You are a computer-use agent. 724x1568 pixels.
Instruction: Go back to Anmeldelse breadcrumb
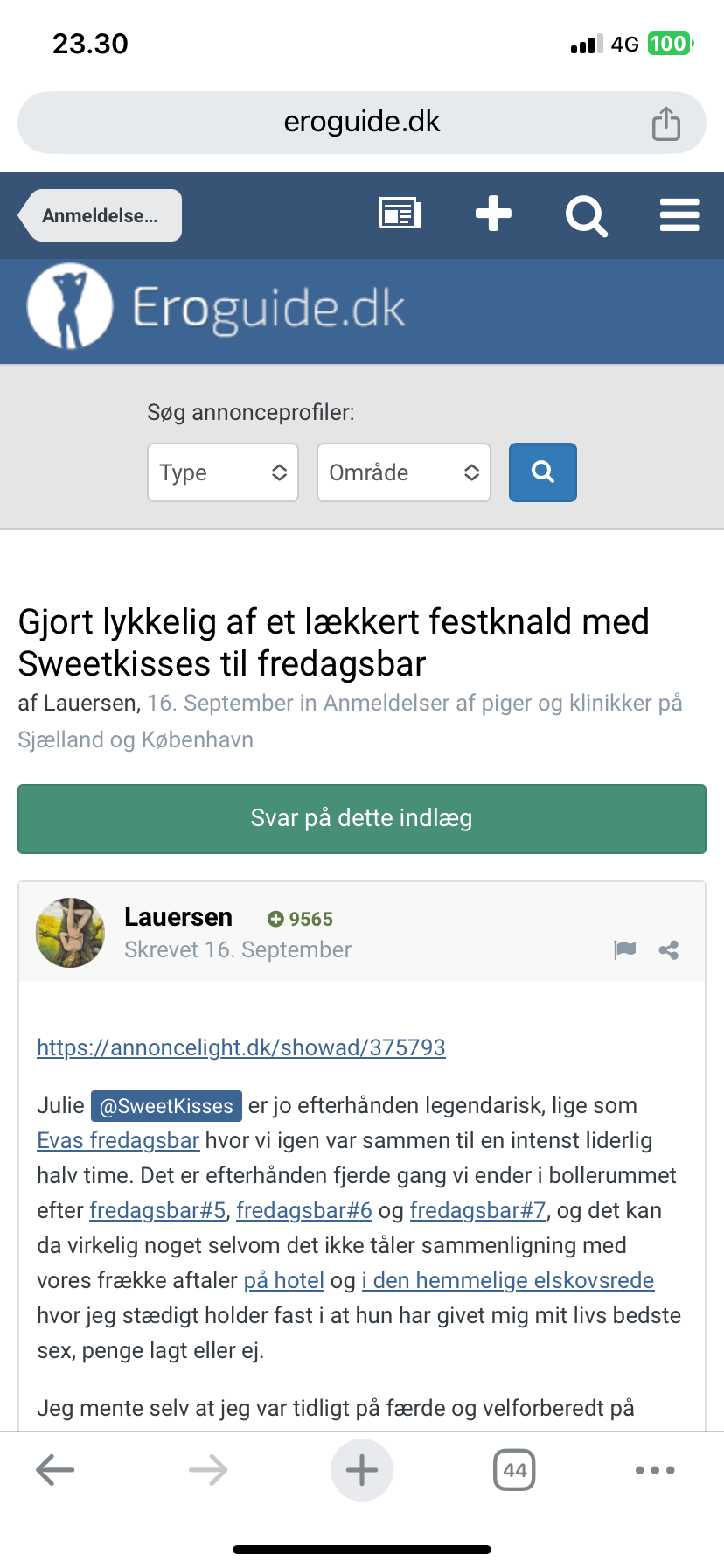(101, 215)
